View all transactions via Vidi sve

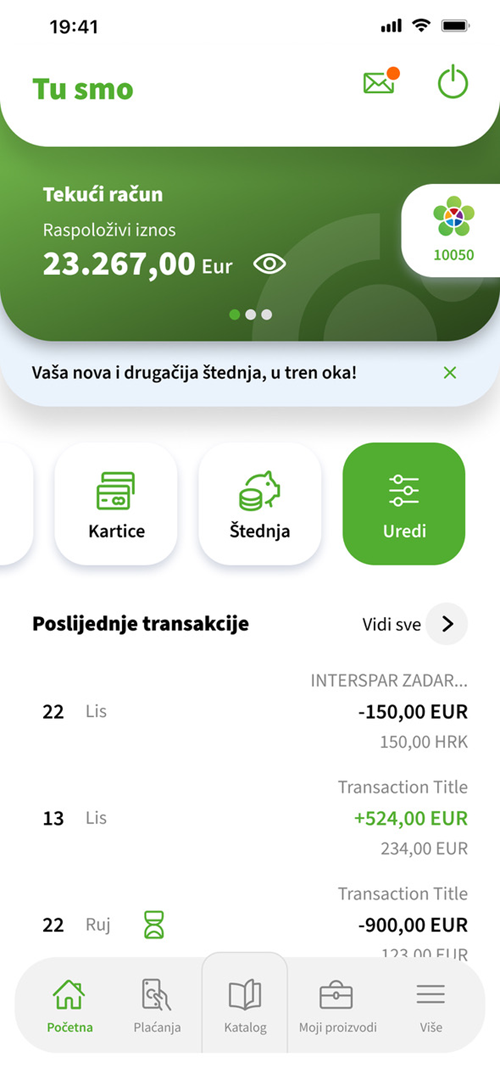click(x=414, y=624)
